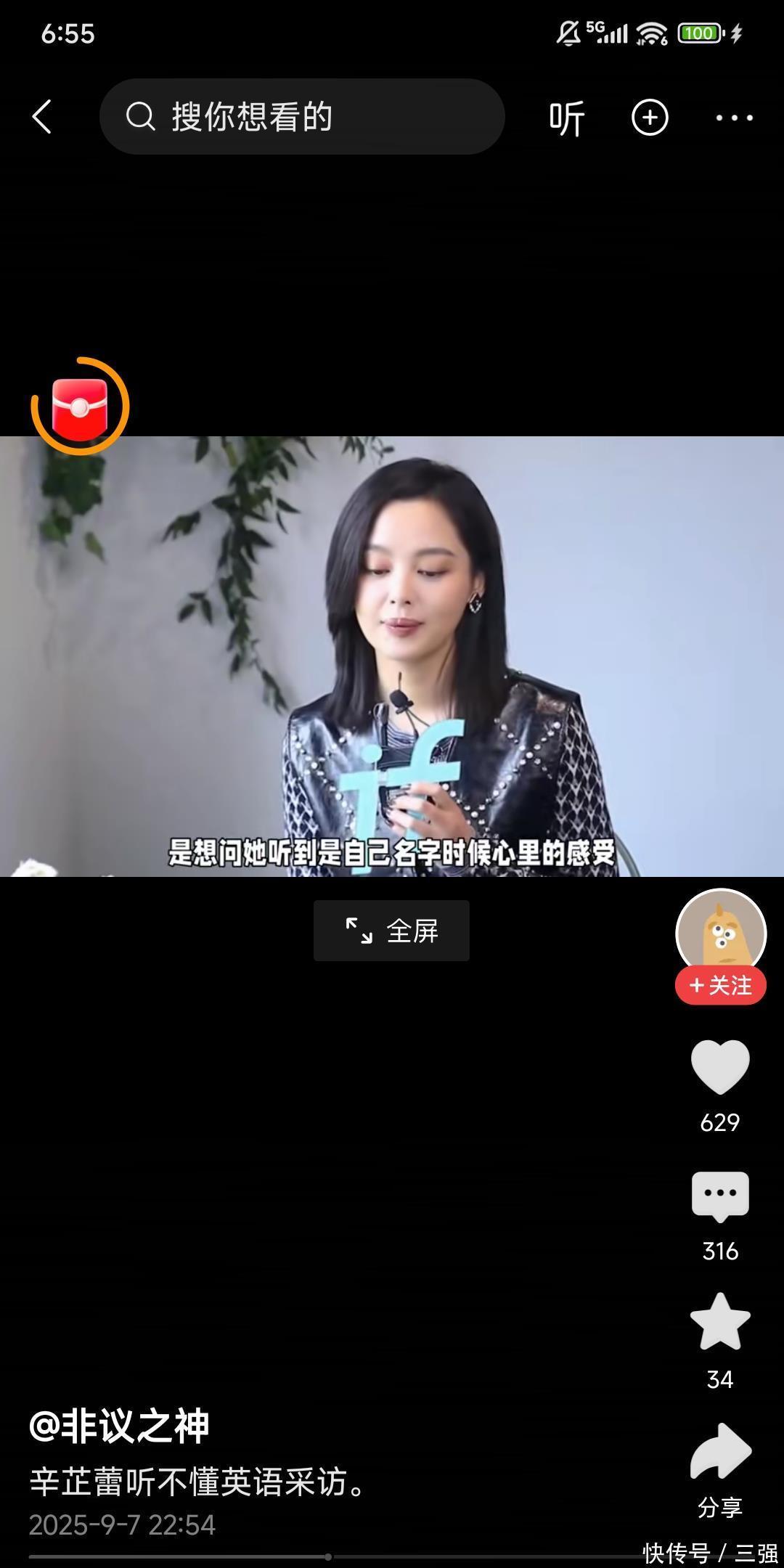The width and height of the screenshot is (784, 1568).
Task: Open the 搜你想看的 search box
Action: pos(301,117)
